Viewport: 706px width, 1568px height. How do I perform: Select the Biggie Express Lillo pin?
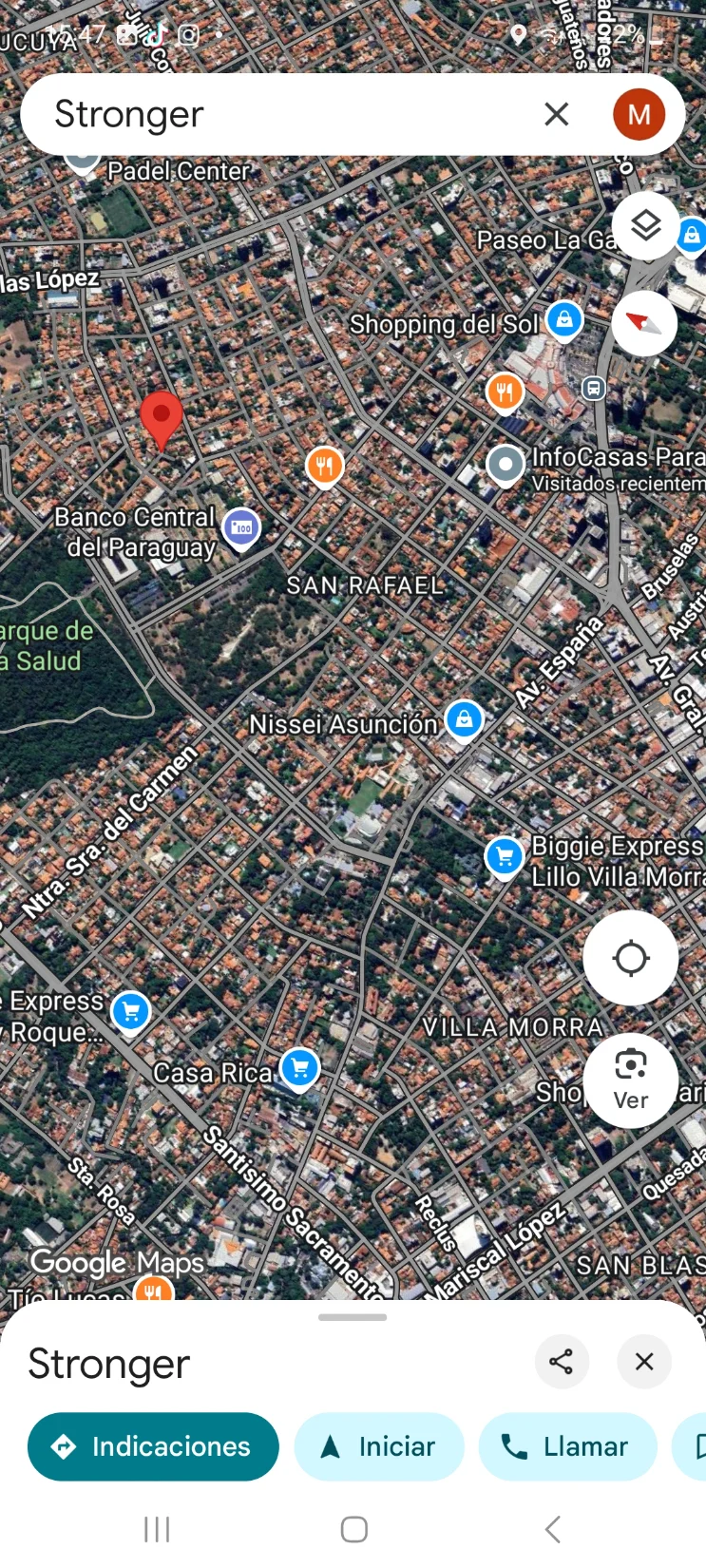pos(505,858)
